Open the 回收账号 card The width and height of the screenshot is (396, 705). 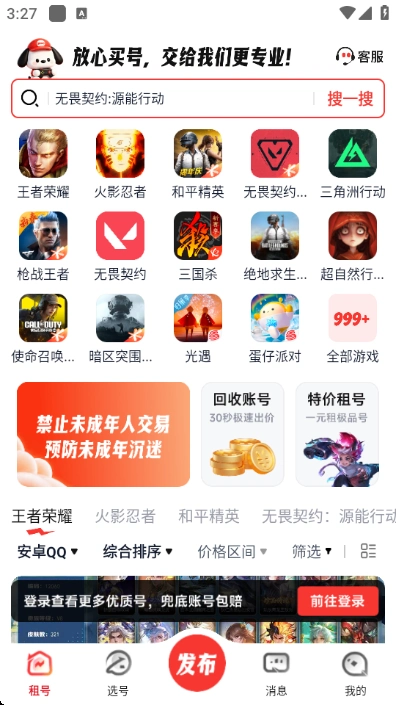(242, 434)
